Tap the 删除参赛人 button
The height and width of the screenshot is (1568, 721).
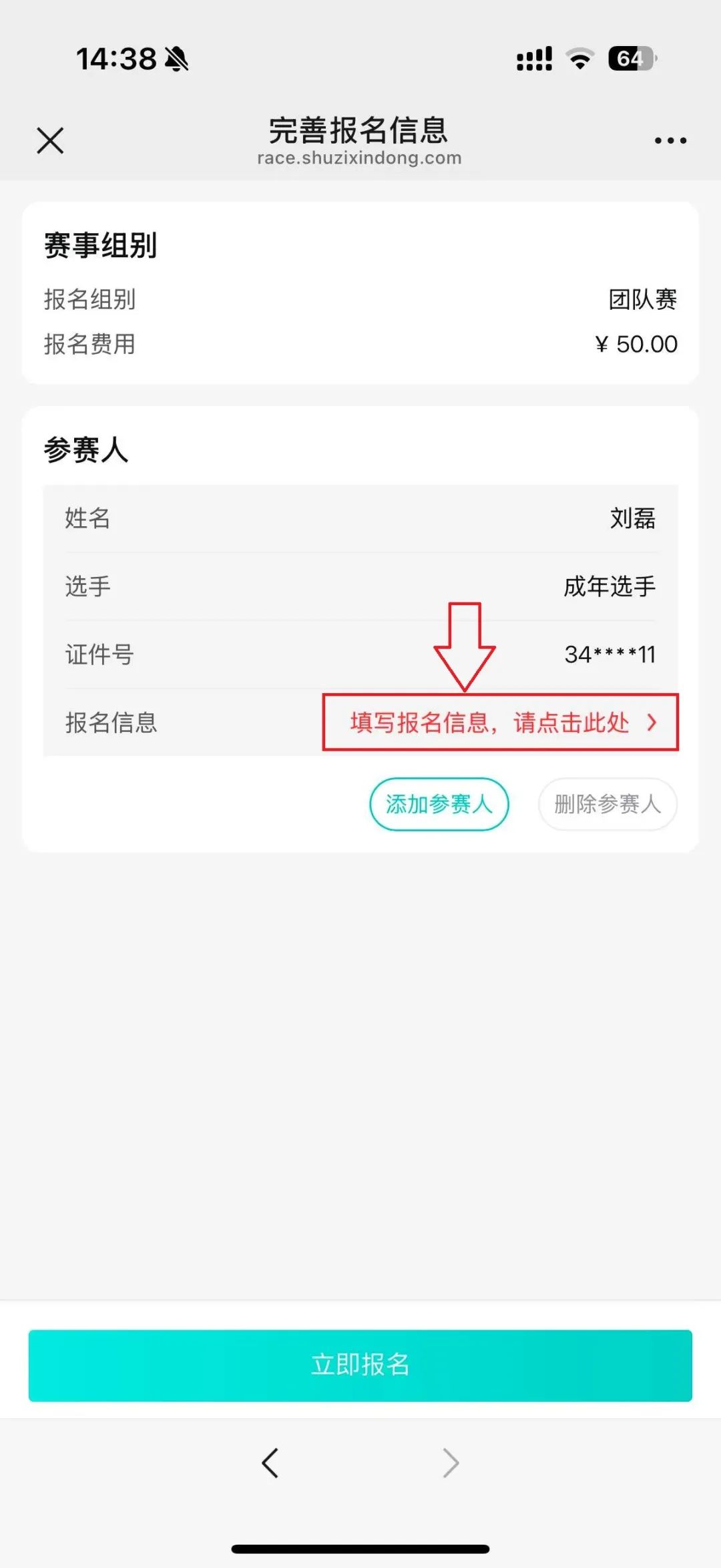click(x=608, y=804)
